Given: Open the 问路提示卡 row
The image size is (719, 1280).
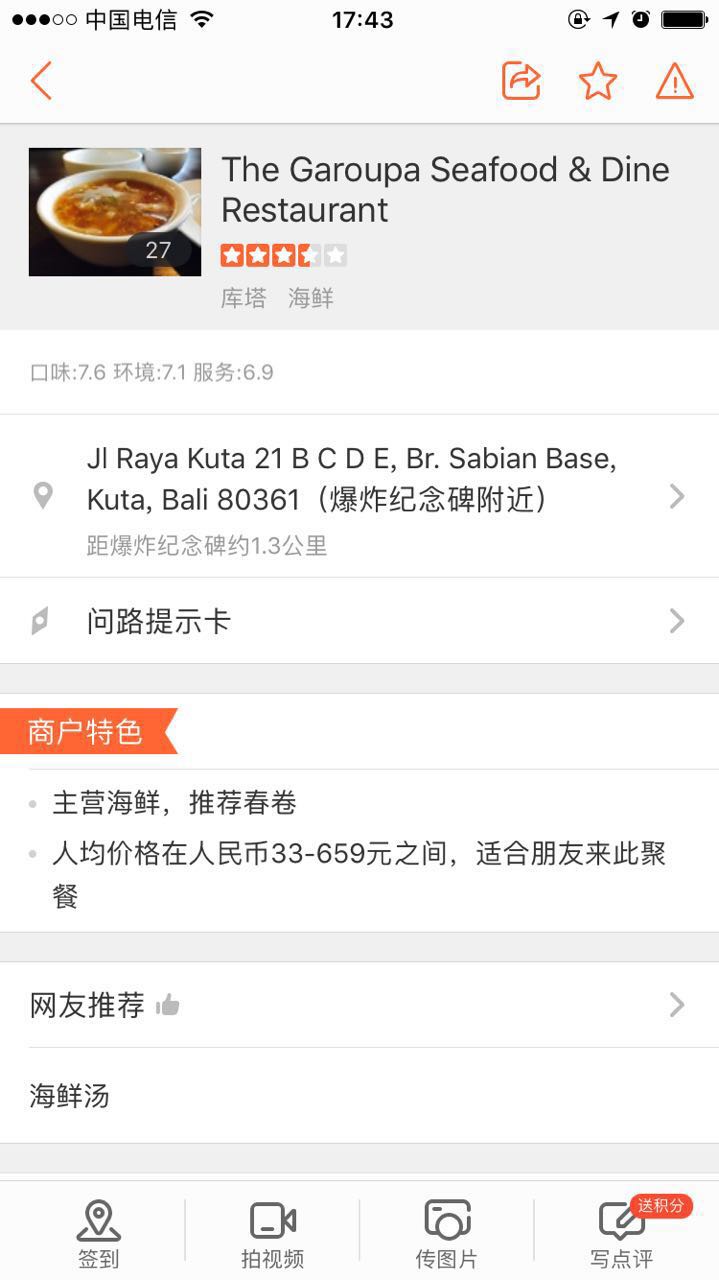Looking at the screenshot, I should click(x=359, y=621).
